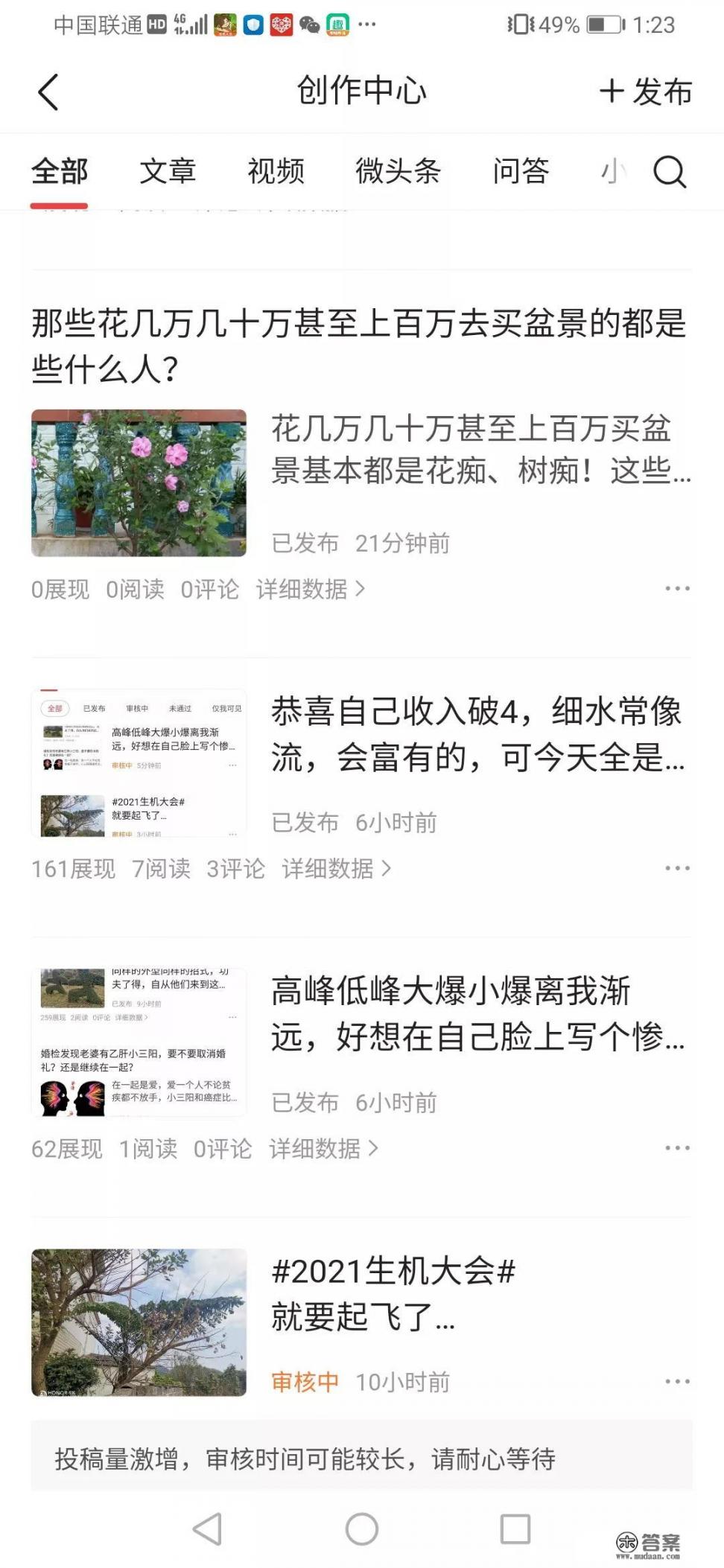
Task: Tap the pink flower article thumbnail
Action: [139, 480]
